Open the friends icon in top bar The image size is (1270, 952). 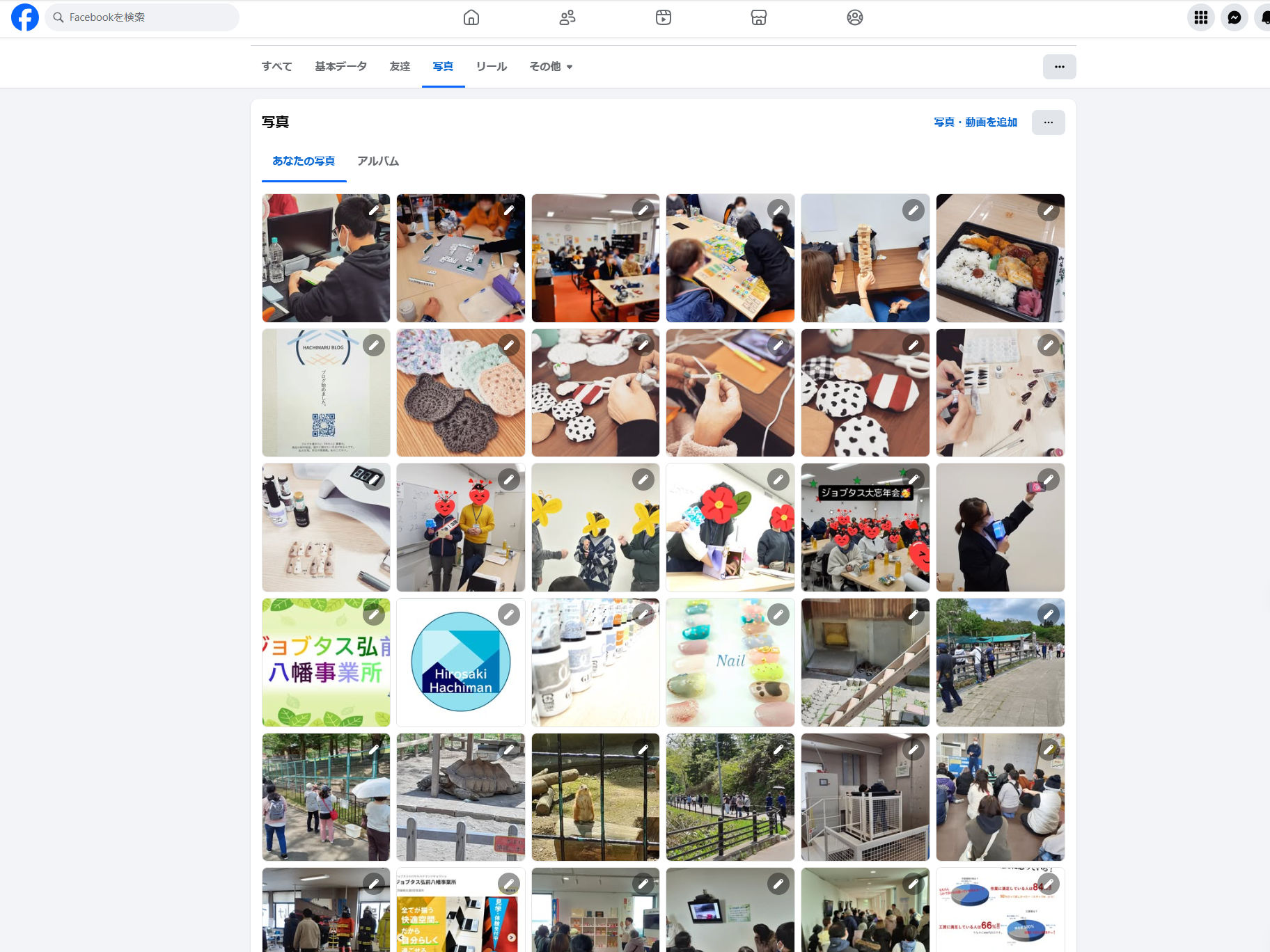pos(567,17)
